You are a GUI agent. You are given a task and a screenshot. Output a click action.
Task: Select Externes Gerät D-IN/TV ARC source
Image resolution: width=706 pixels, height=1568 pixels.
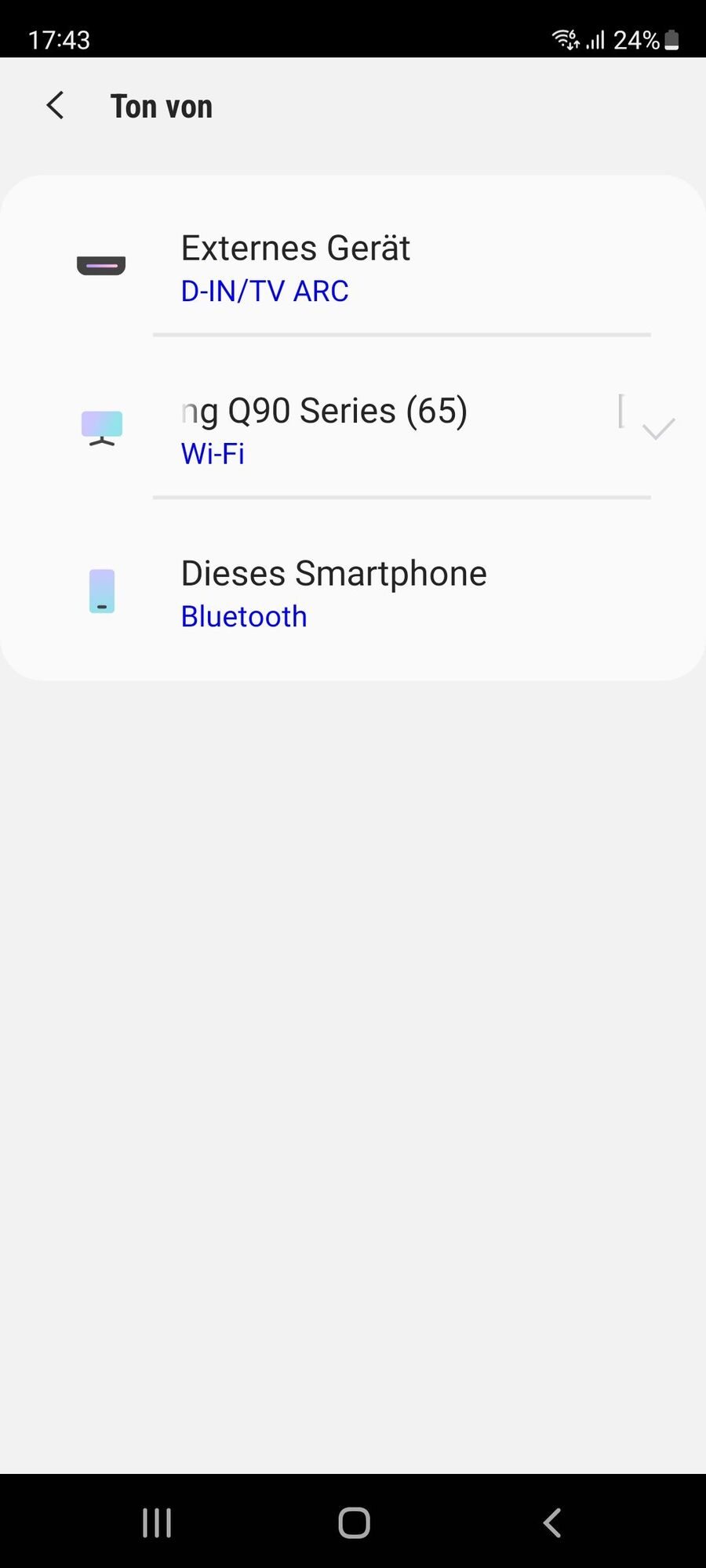tap(353, 268)
